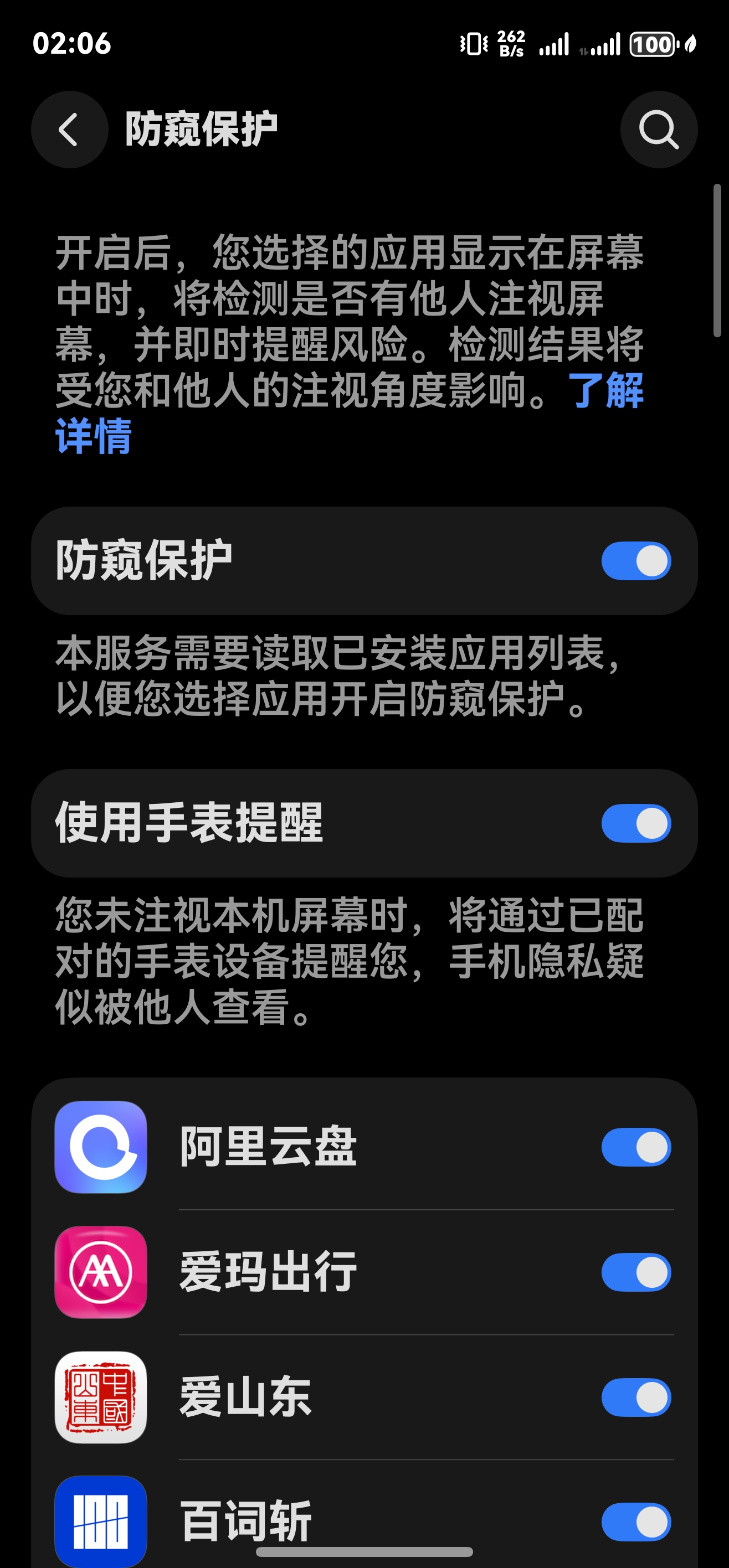Switch off protection for 爱玛出行
Viewport: 729px width, 1568px height.
(636, 1272)
